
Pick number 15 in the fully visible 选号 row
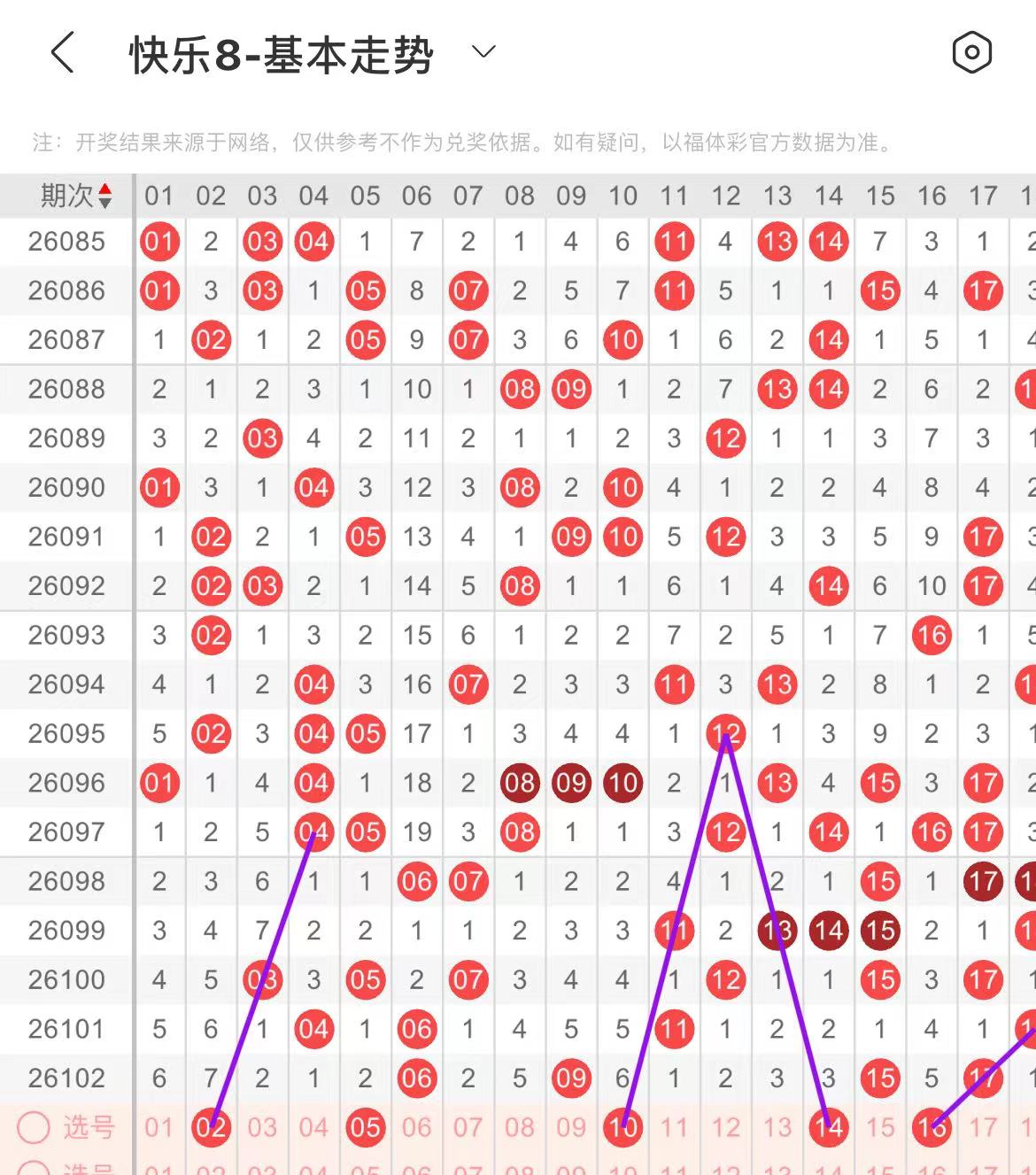[x=880, y=1128]
